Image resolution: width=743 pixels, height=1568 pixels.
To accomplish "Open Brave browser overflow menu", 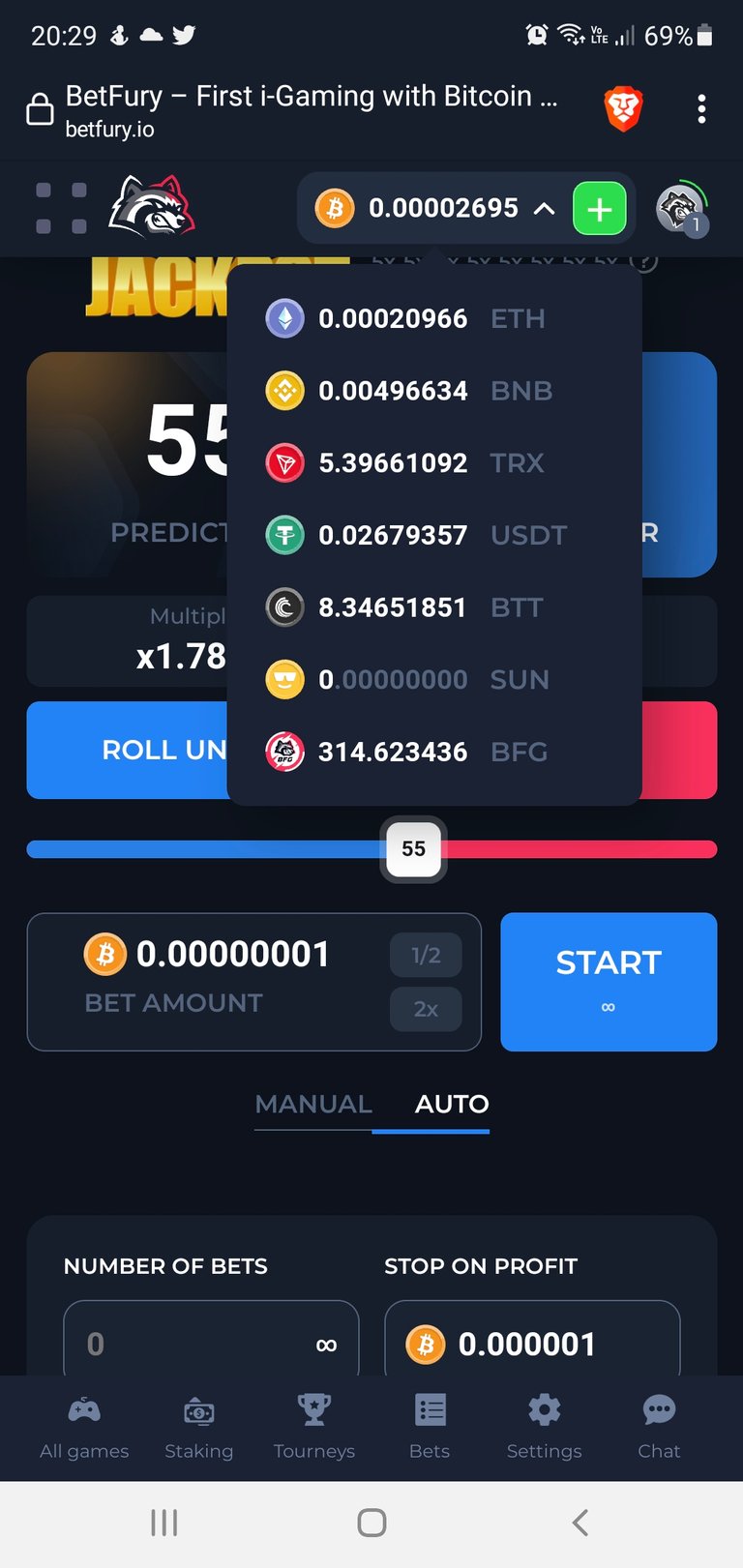I will pos(701,109).
